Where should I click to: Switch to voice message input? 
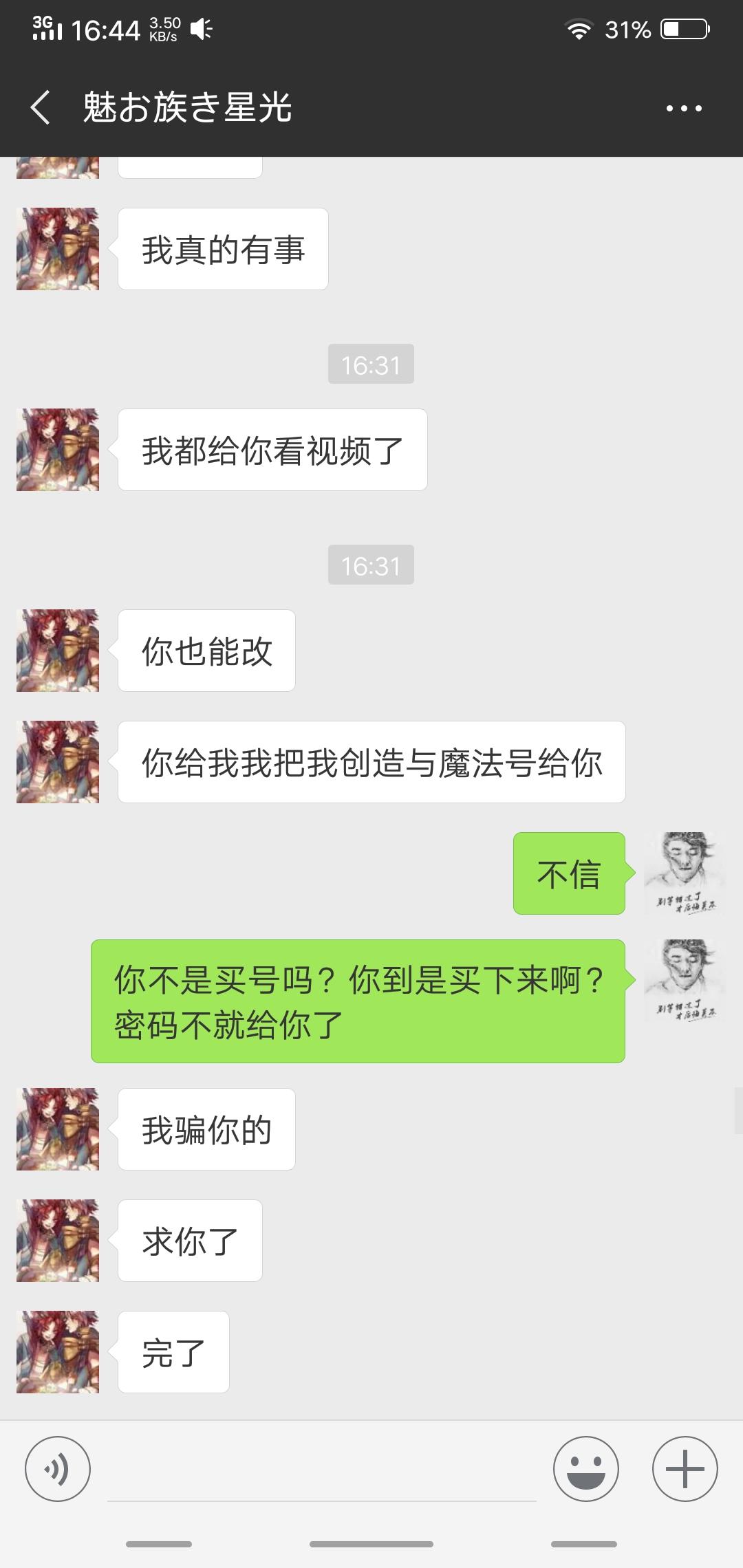(x=58, y=1469)
